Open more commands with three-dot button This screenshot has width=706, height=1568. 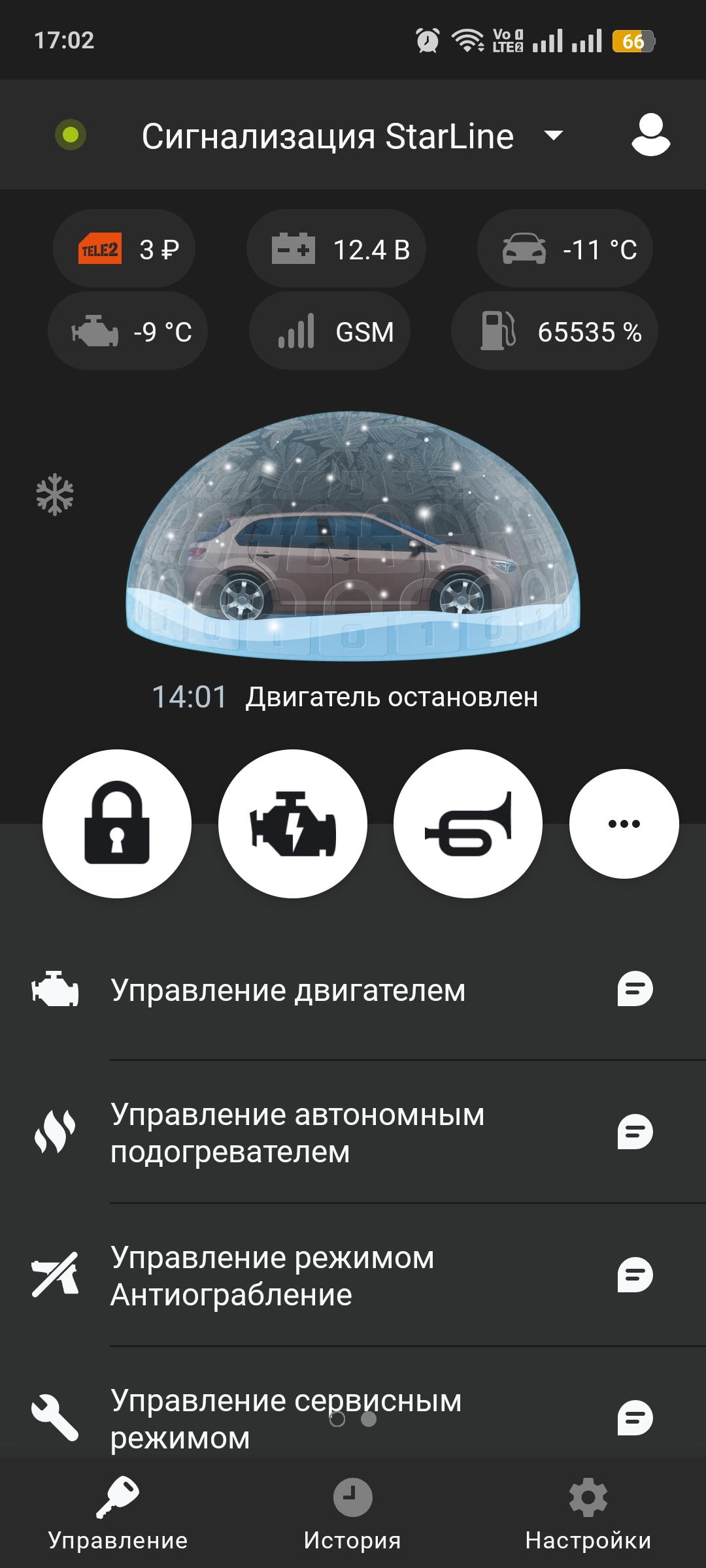[624, 823]
